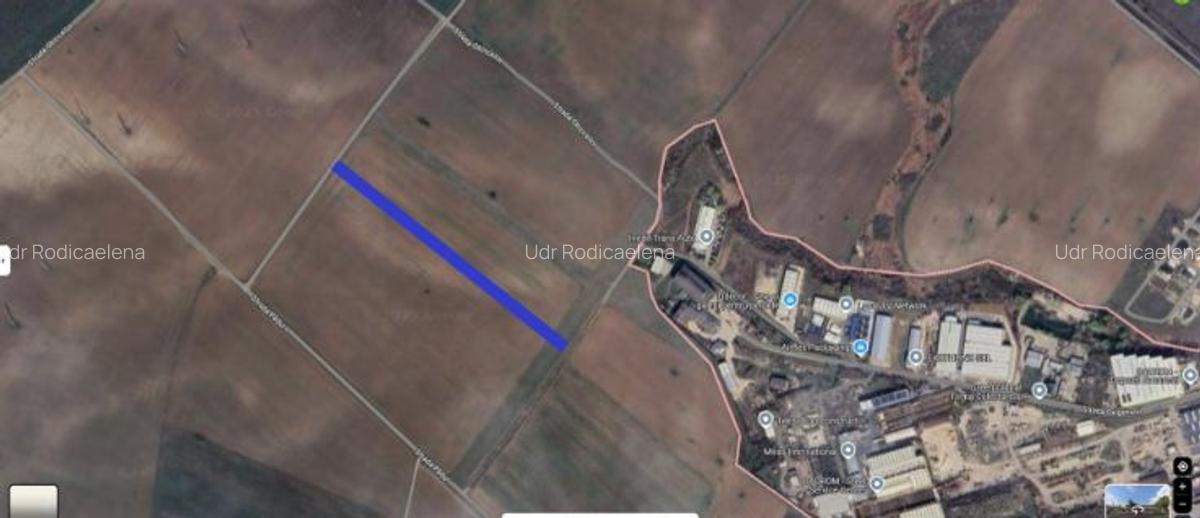Open the Mikos International place pin
The image size is (1200, 518).
coord(848,450)
